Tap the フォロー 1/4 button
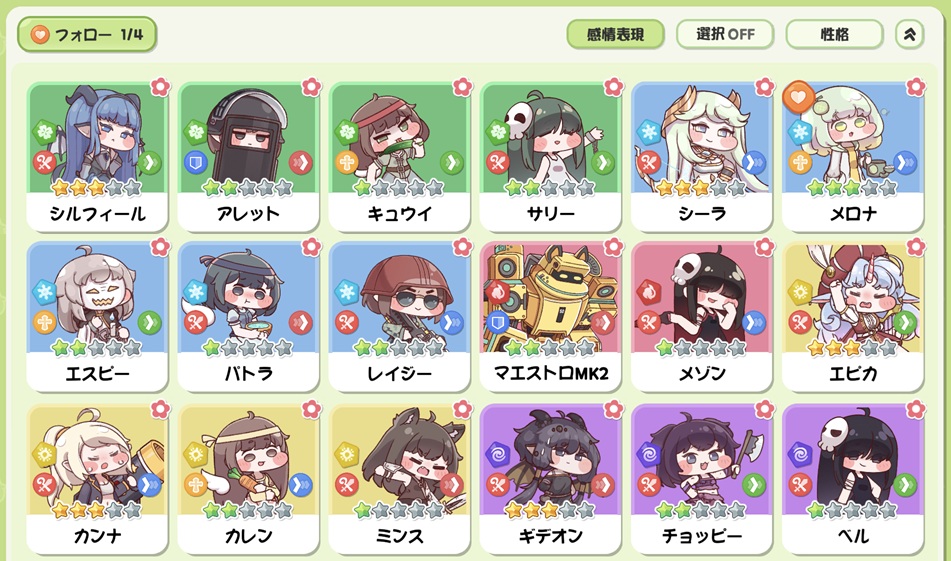Image resolution: width=951 pixels, height=561 pixels. [86, 34]
